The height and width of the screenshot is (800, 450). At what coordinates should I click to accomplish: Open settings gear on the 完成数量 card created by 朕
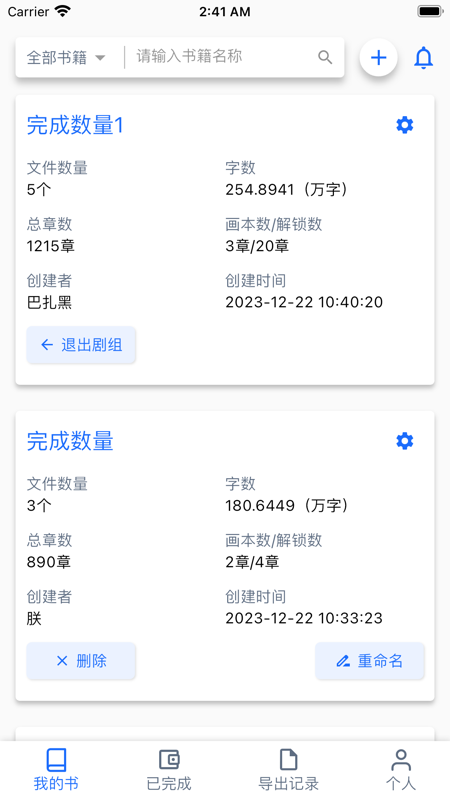tap(405, 441)
